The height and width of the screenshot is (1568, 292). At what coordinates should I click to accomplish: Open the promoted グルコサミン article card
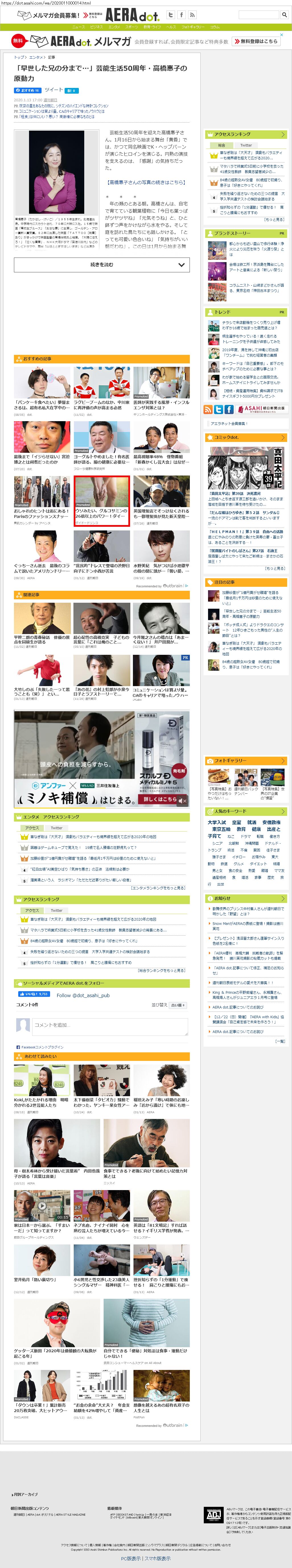pos(102,501)
